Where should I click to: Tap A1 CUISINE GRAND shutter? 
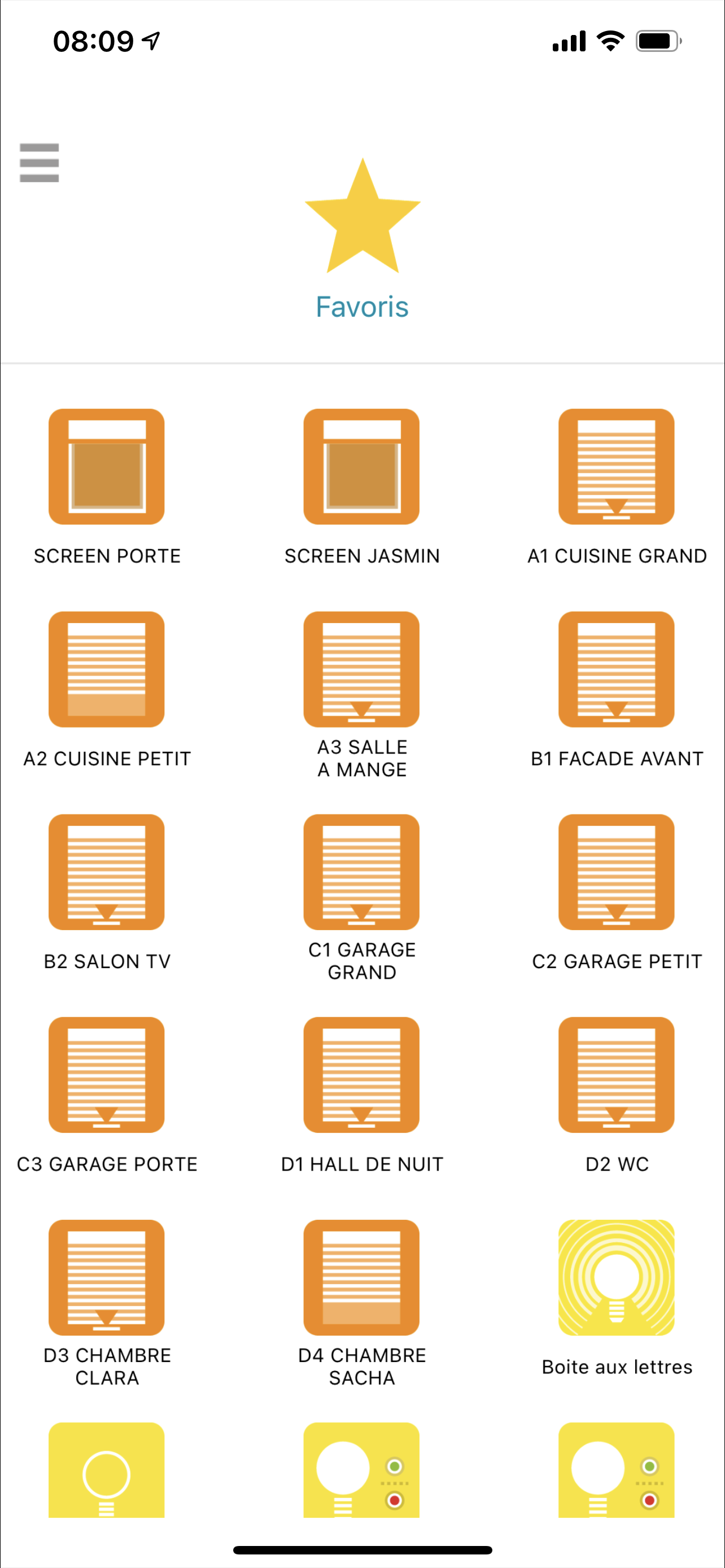tap(616, 466)
